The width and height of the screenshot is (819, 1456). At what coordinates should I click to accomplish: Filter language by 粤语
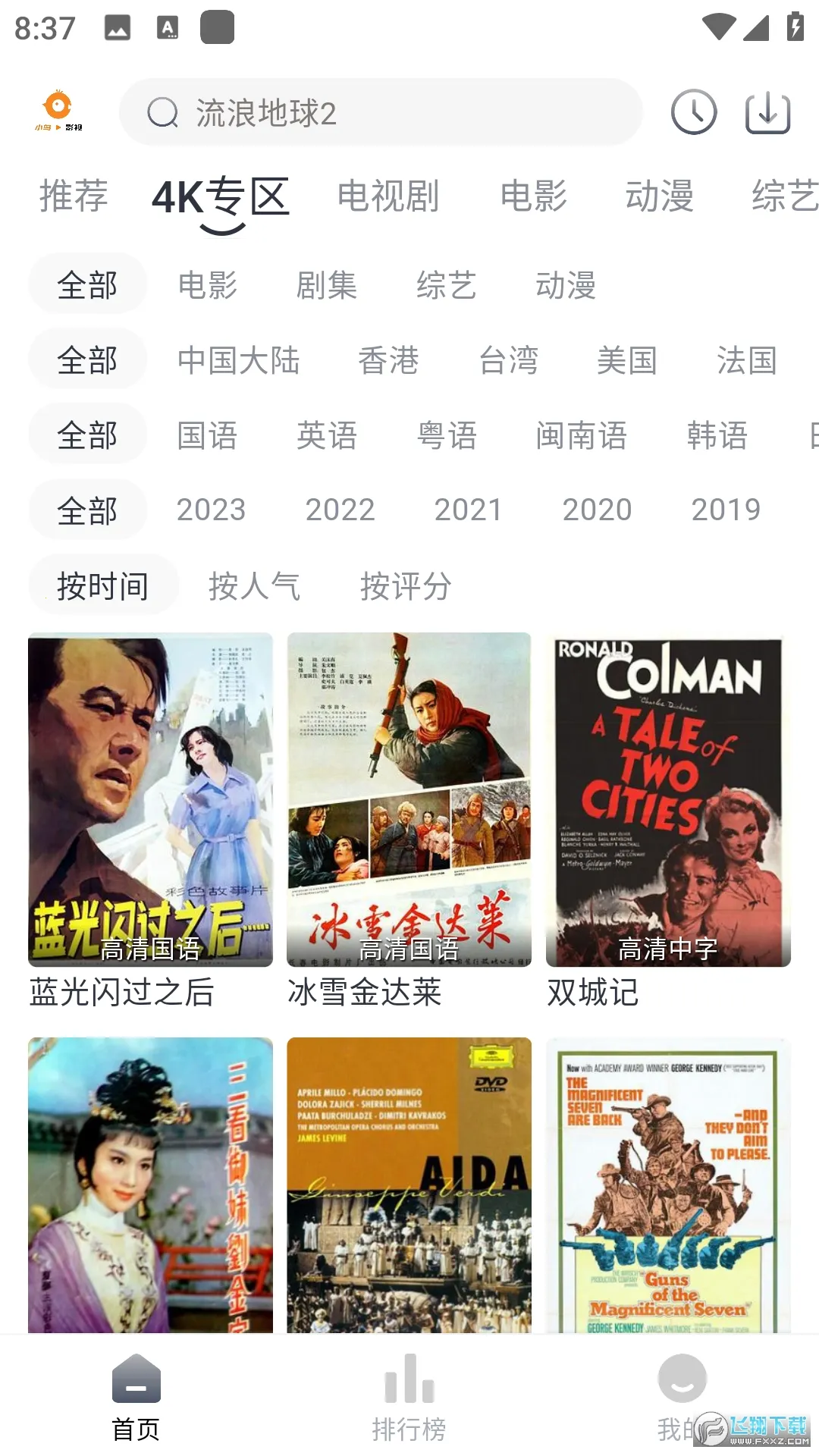tap(445, 435)
